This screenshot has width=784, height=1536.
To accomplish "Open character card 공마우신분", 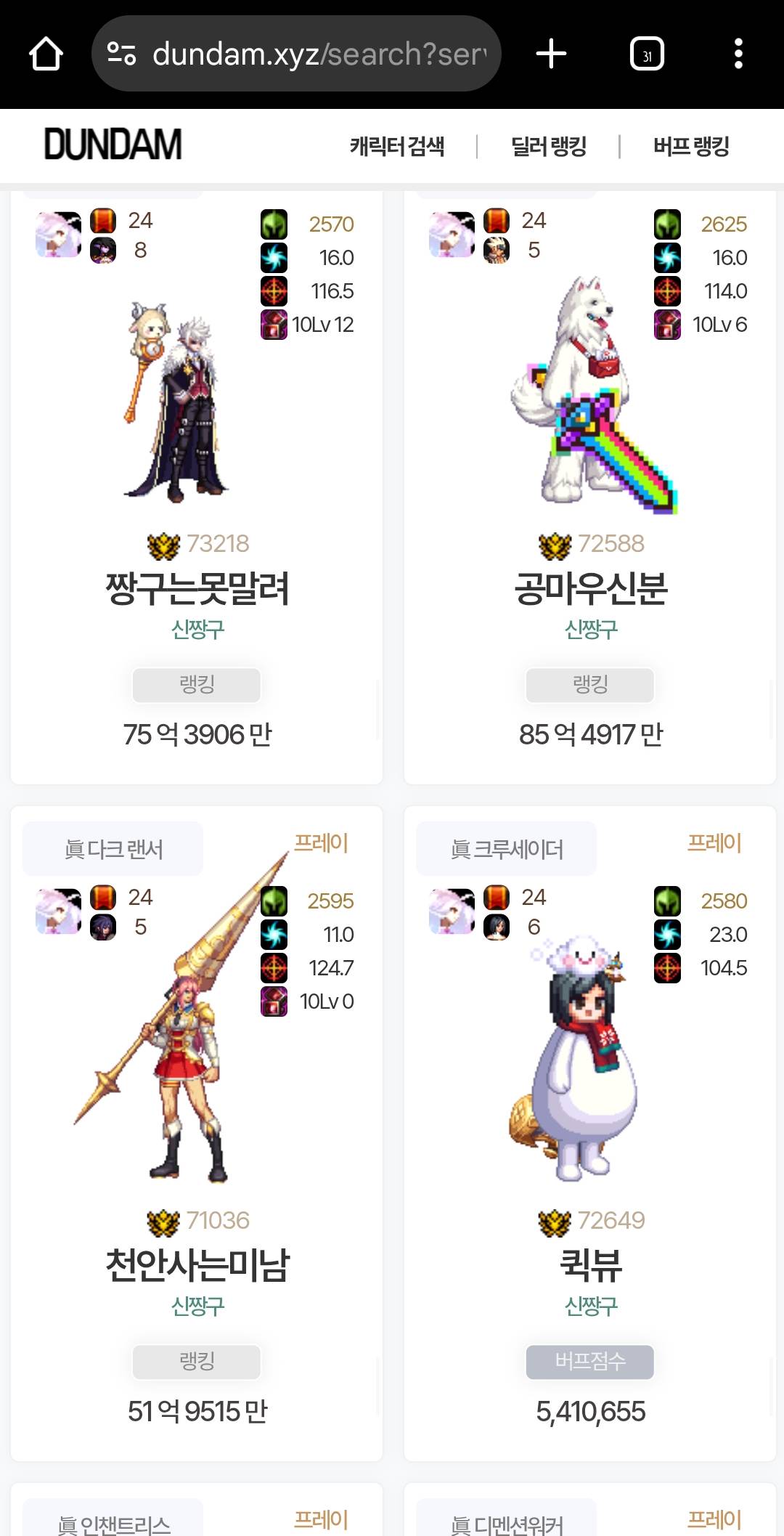I will [x=590, y=588].
